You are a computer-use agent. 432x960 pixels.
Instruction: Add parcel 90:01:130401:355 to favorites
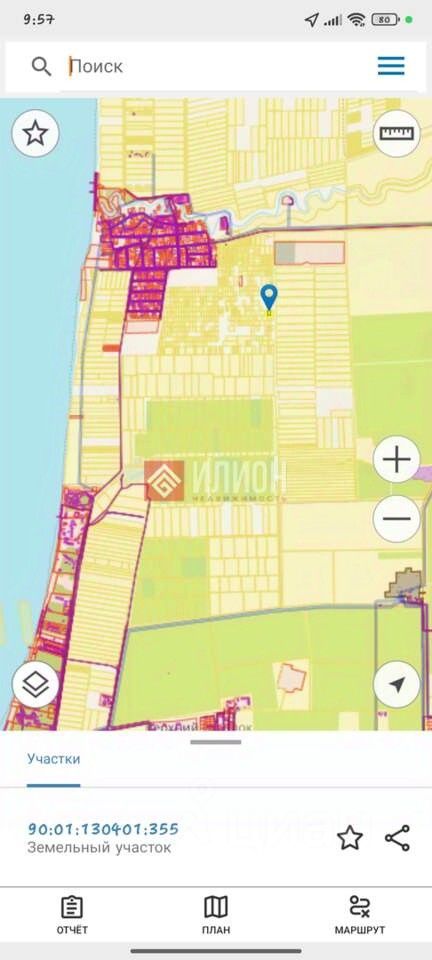(x=349, y=838)
